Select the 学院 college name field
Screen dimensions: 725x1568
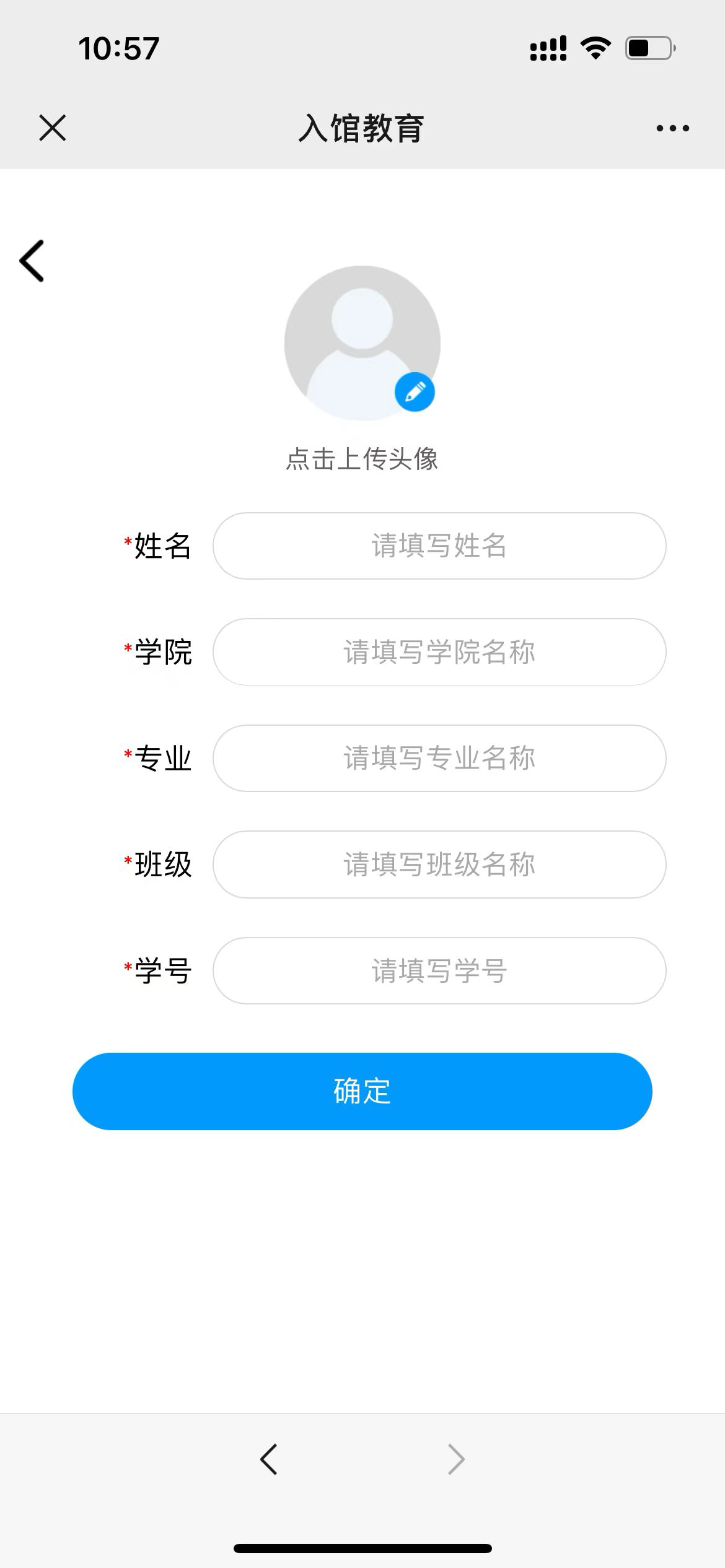439,652
